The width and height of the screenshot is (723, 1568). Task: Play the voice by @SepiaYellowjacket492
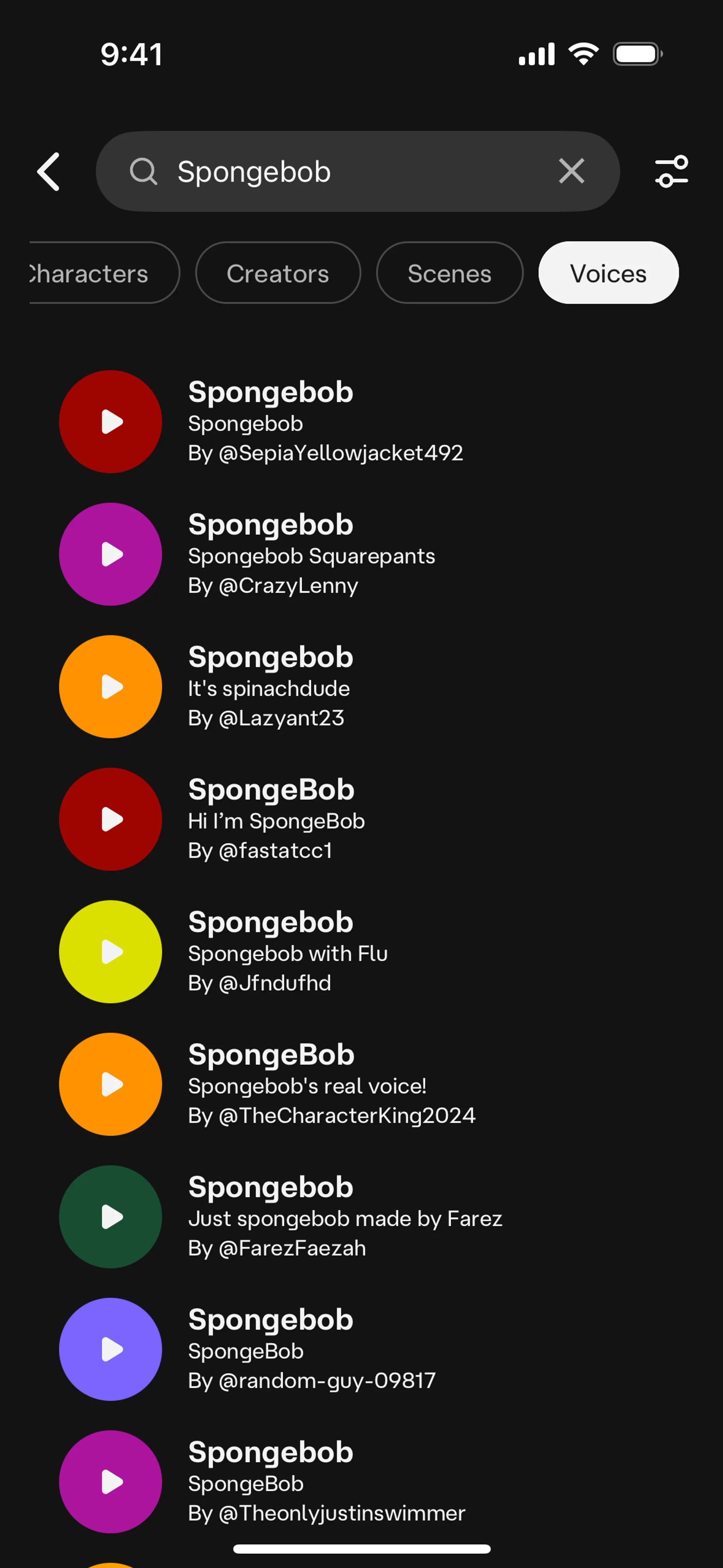tap(111, 422)
